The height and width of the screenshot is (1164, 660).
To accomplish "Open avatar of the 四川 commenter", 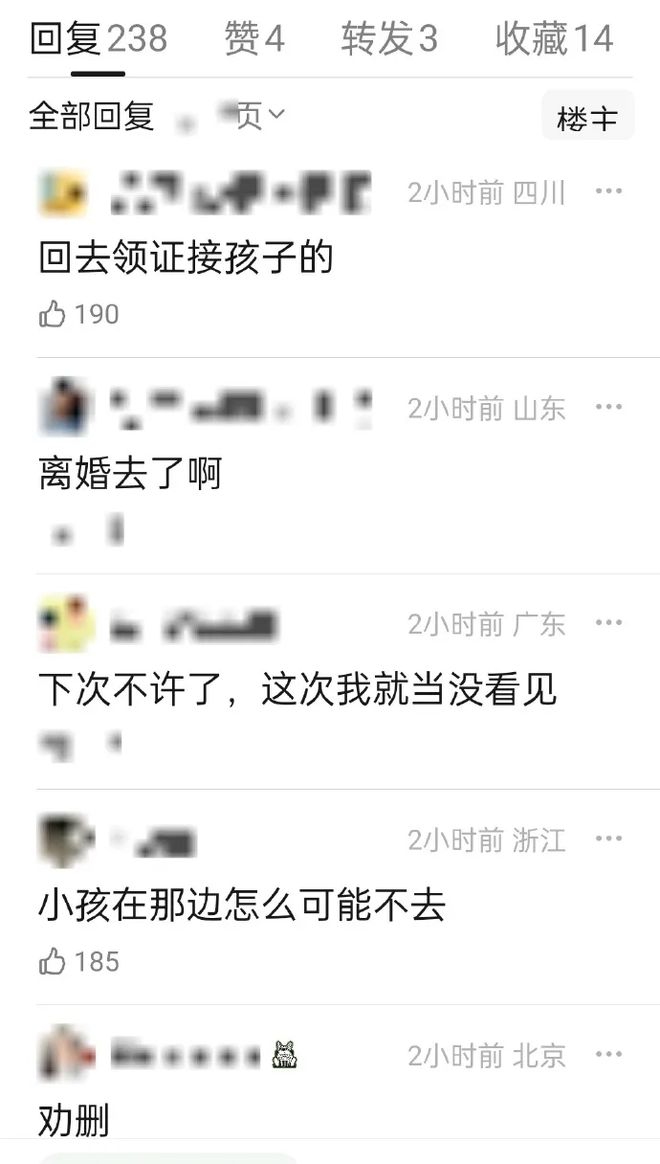I will (64, 192).
